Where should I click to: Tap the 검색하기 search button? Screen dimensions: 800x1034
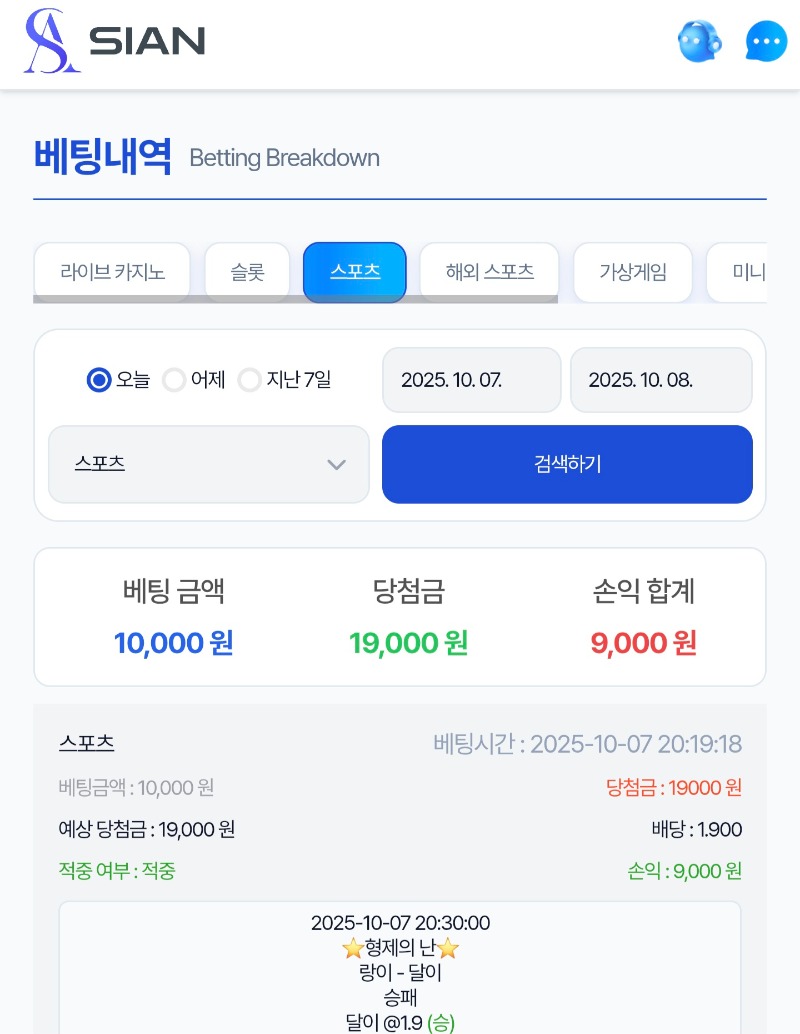[567, 464]
